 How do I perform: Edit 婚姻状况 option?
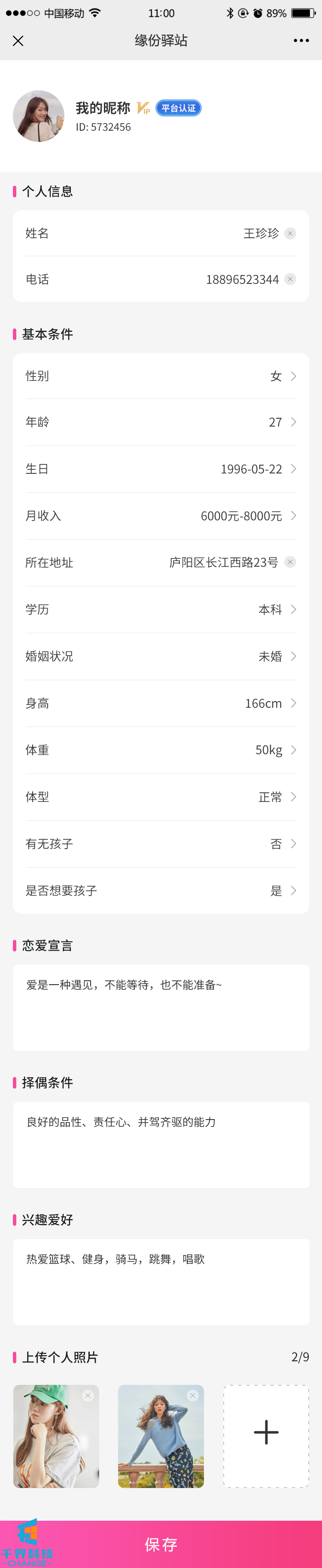coord(161,656)
